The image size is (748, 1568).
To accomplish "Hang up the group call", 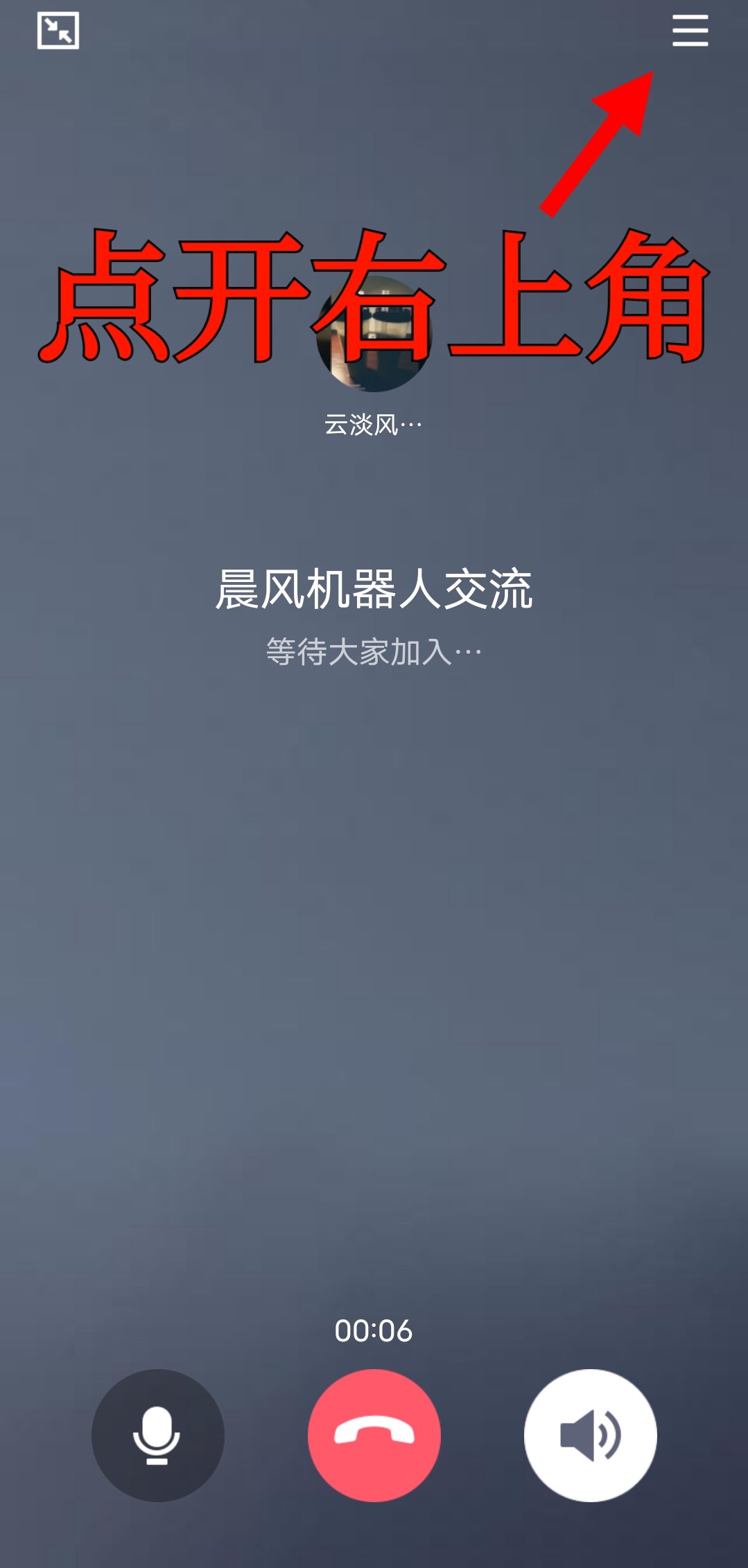I will pos(374,1435).
